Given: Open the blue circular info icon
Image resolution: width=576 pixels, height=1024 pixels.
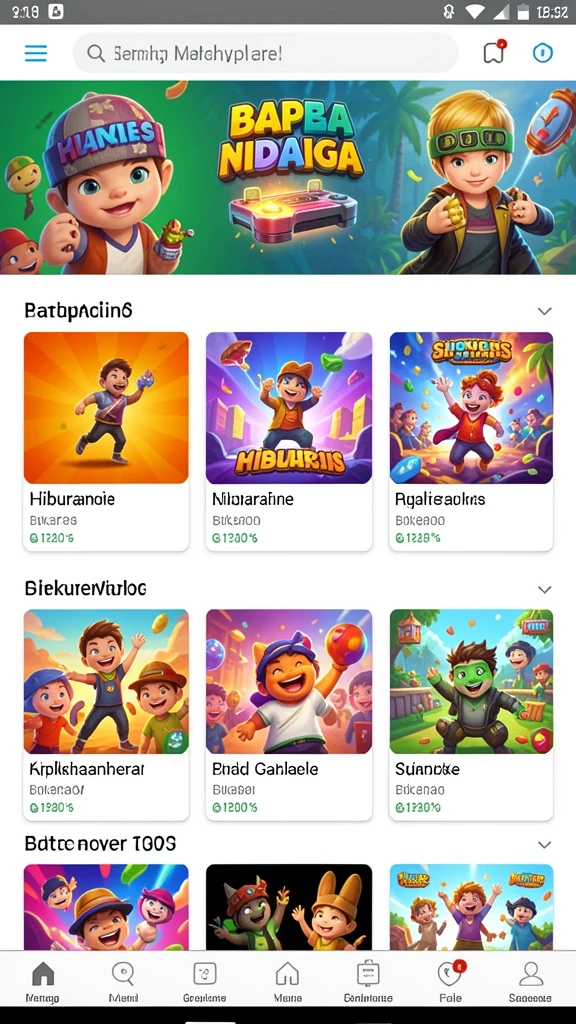Looking at the screenshot, I should point(543,53).
